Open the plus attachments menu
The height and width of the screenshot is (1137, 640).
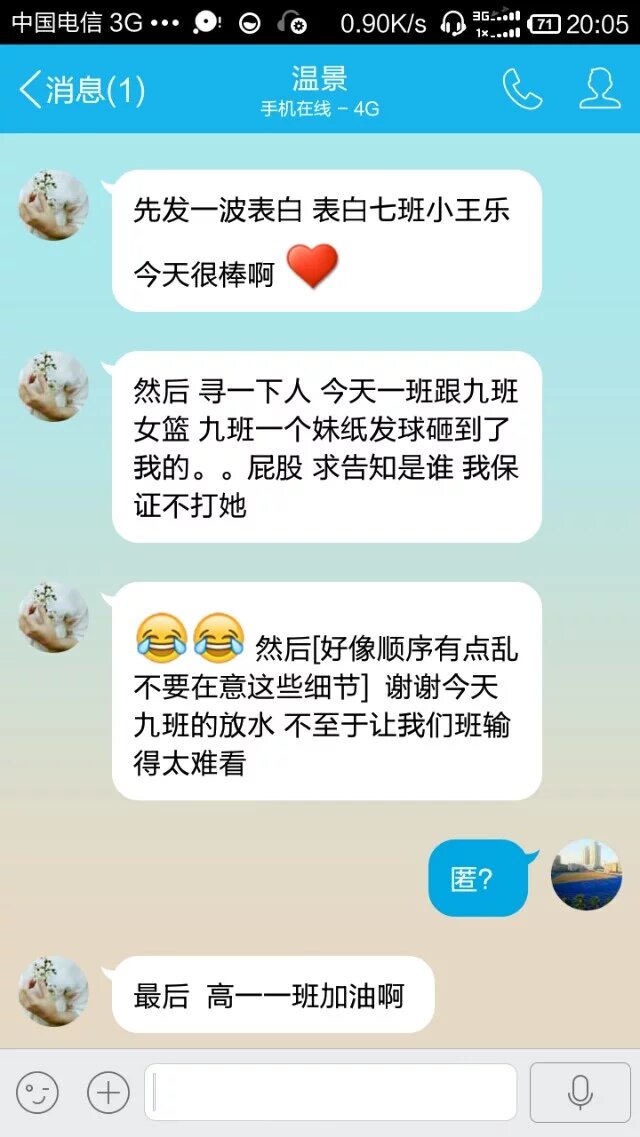tap(108, 1092)
